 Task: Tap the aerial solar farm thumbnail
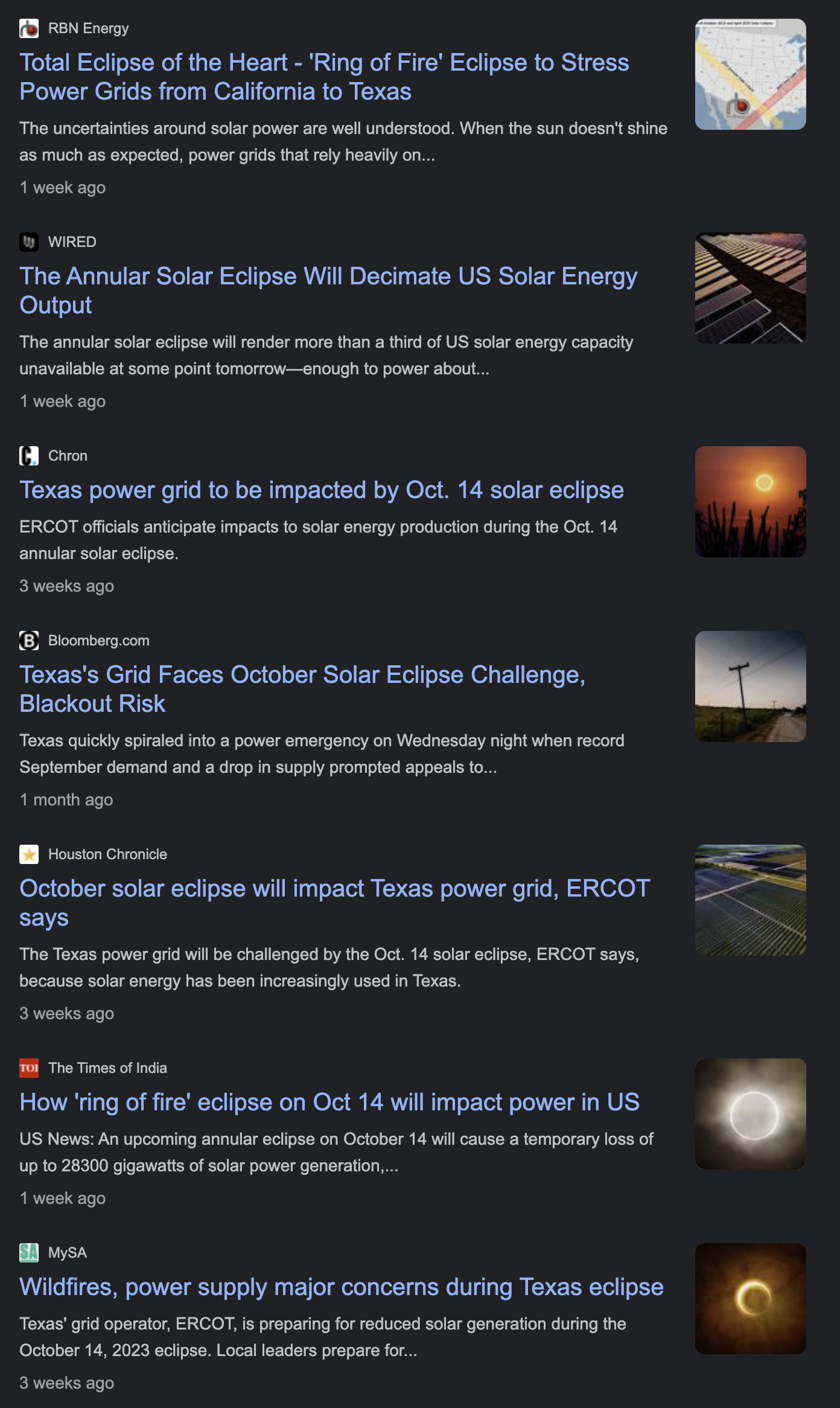tap(751, 900)
